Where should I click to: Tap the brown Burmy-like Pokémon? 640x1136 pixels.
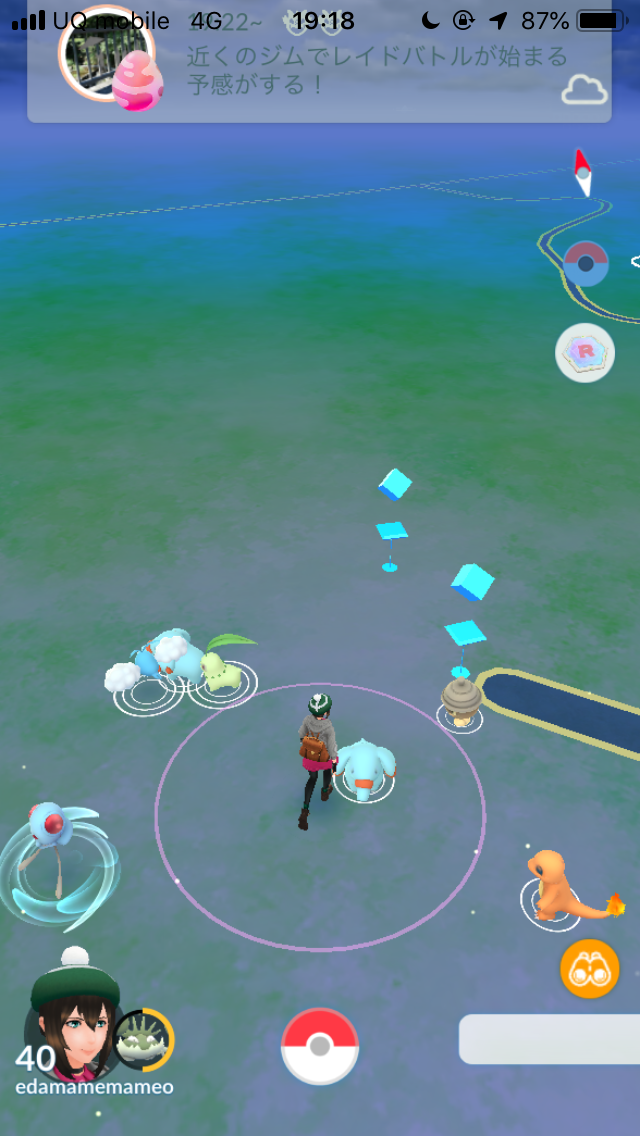461,699
